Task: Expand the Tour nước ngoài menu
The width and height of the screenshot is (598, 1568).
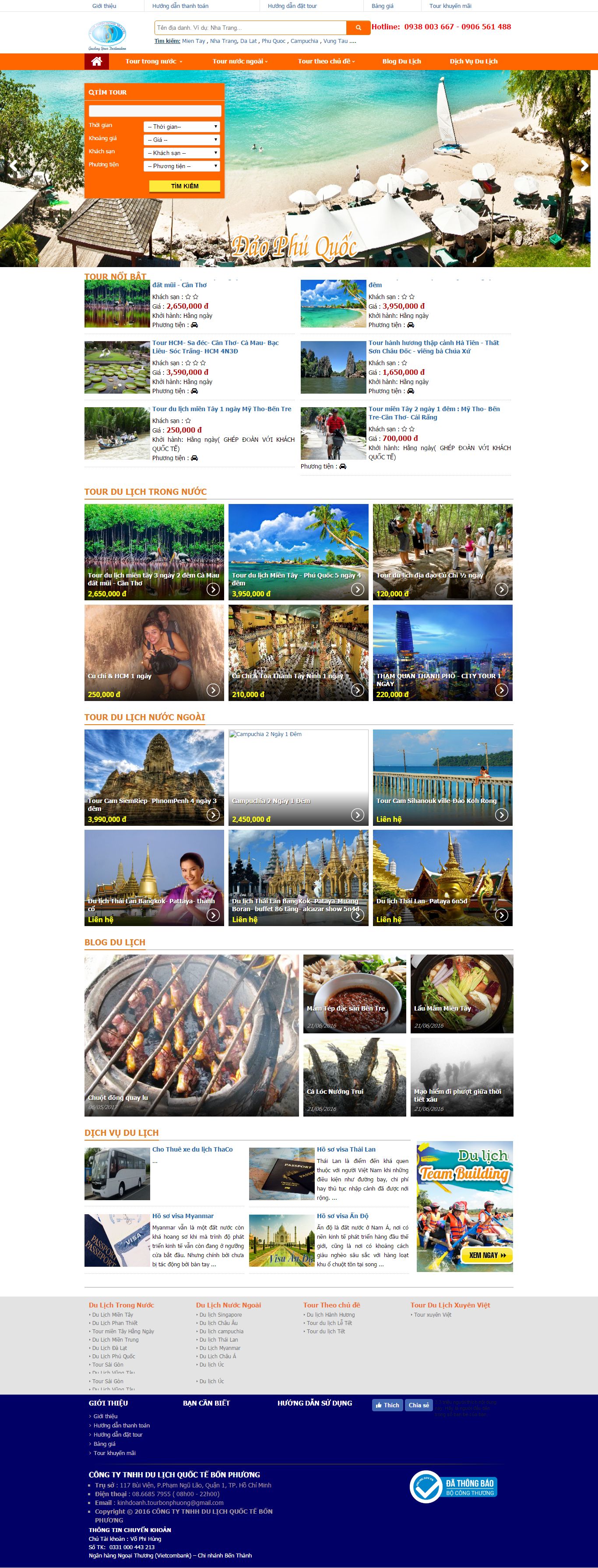Action: pyautogui.click(x=240, y=61)
